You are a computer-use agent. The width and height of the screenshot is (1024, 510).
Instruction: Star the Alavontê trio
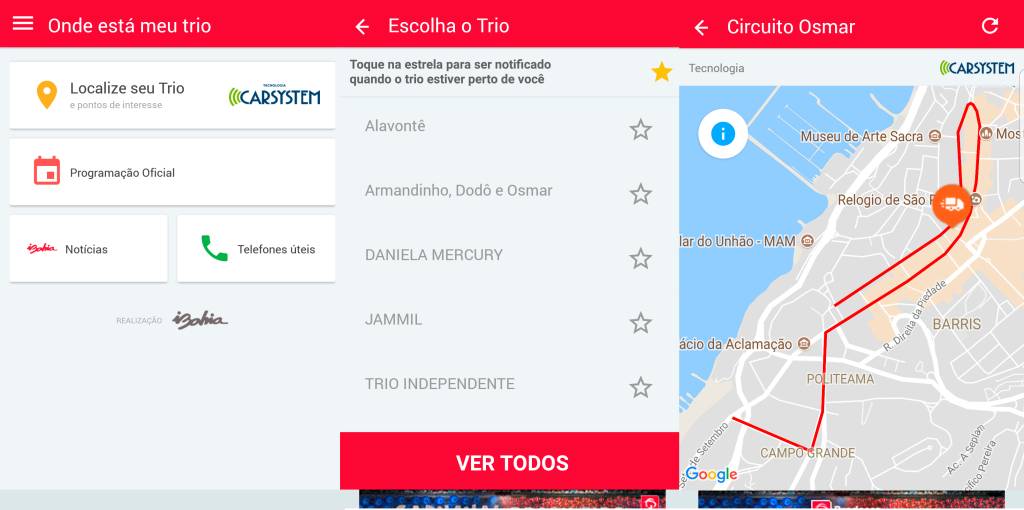coord(640,129)
